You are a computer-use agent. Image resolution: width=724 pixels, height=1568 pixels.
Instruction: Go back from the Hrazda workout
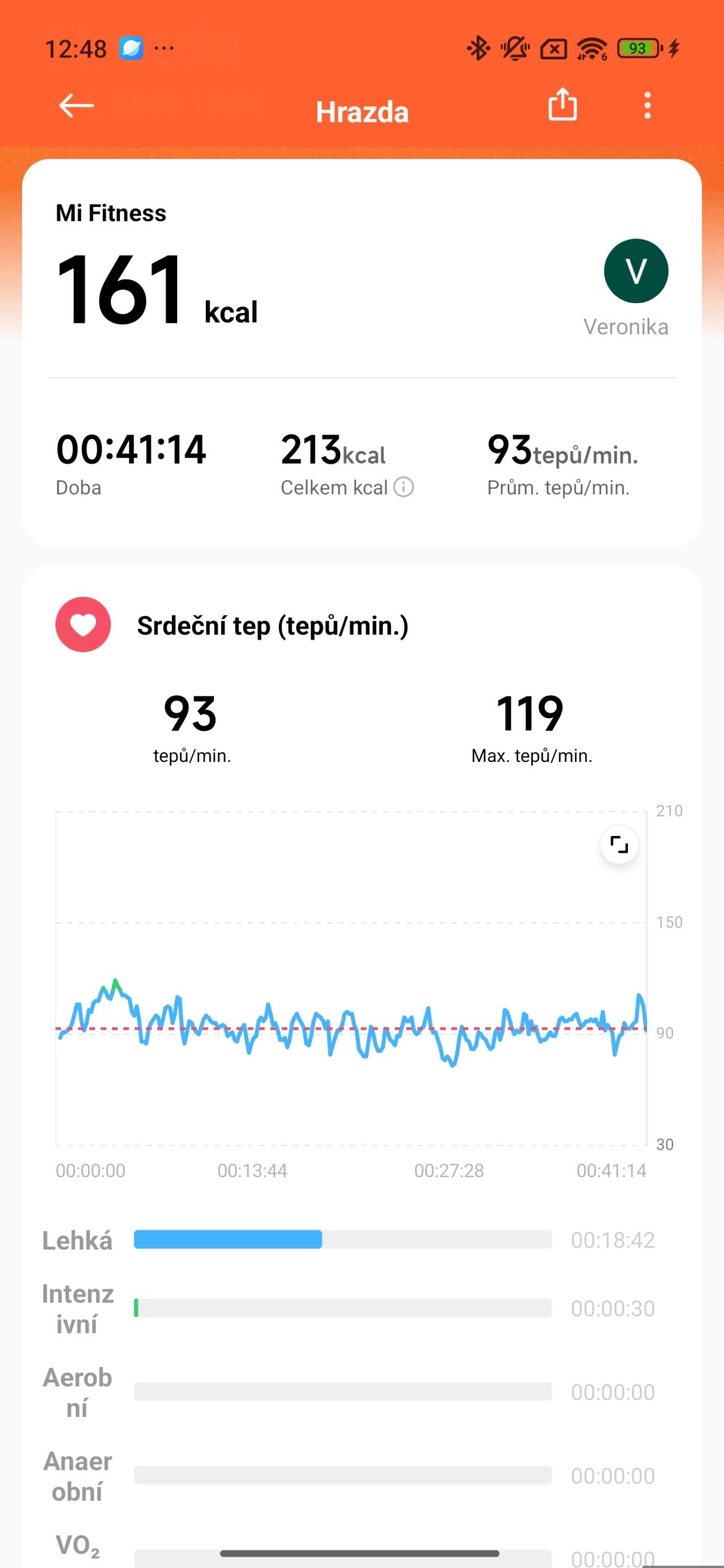76,106
